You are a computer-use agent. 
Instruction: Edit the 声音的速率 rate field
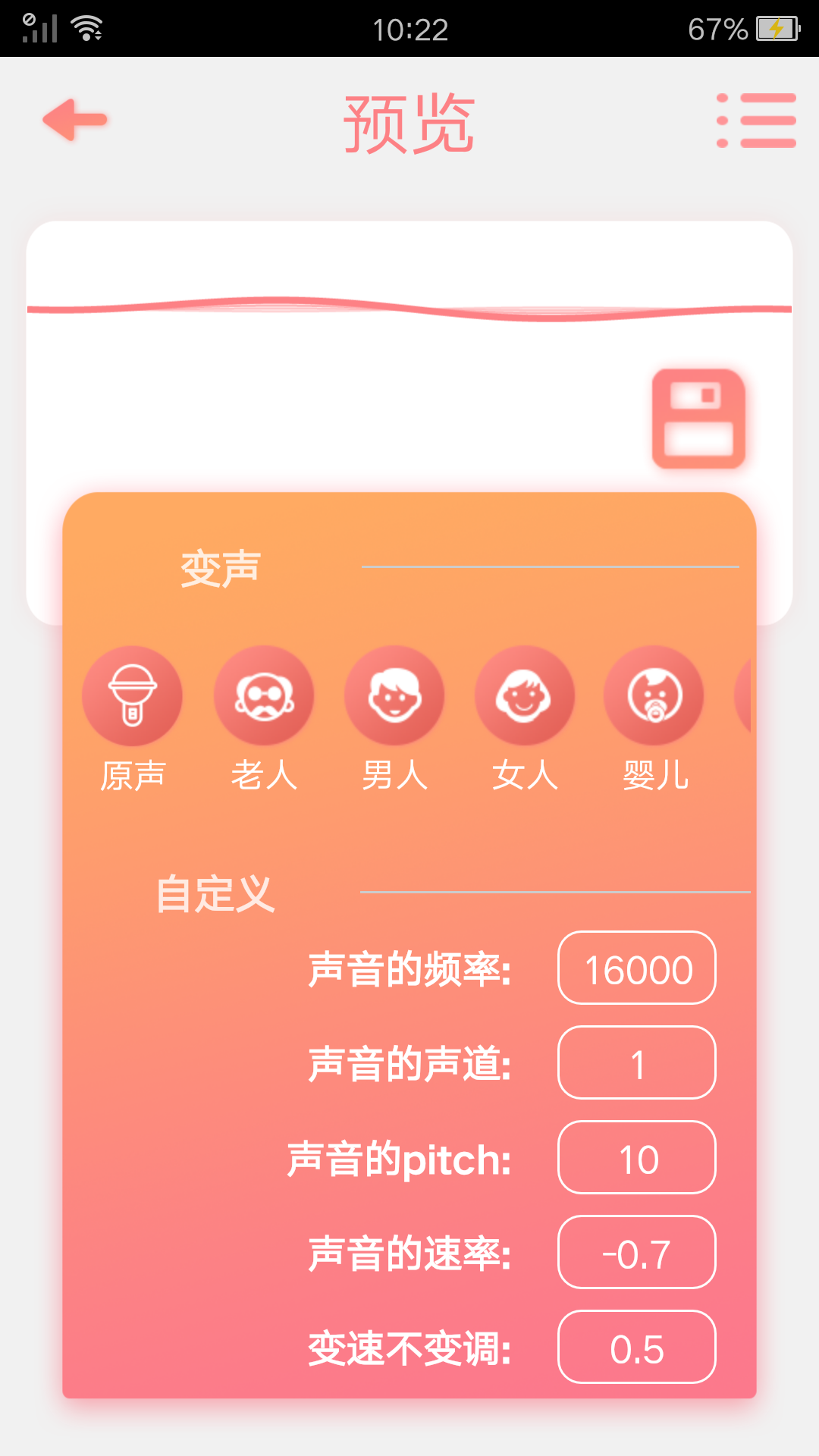pyautogui.click(x=637, y=1252)
